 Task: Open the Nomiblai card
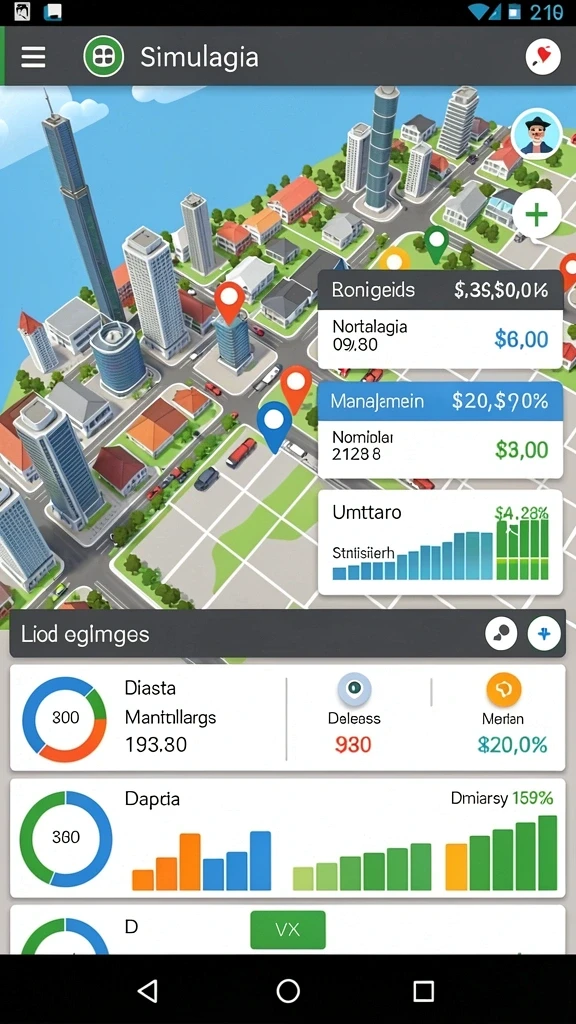(x=440, y=449)
